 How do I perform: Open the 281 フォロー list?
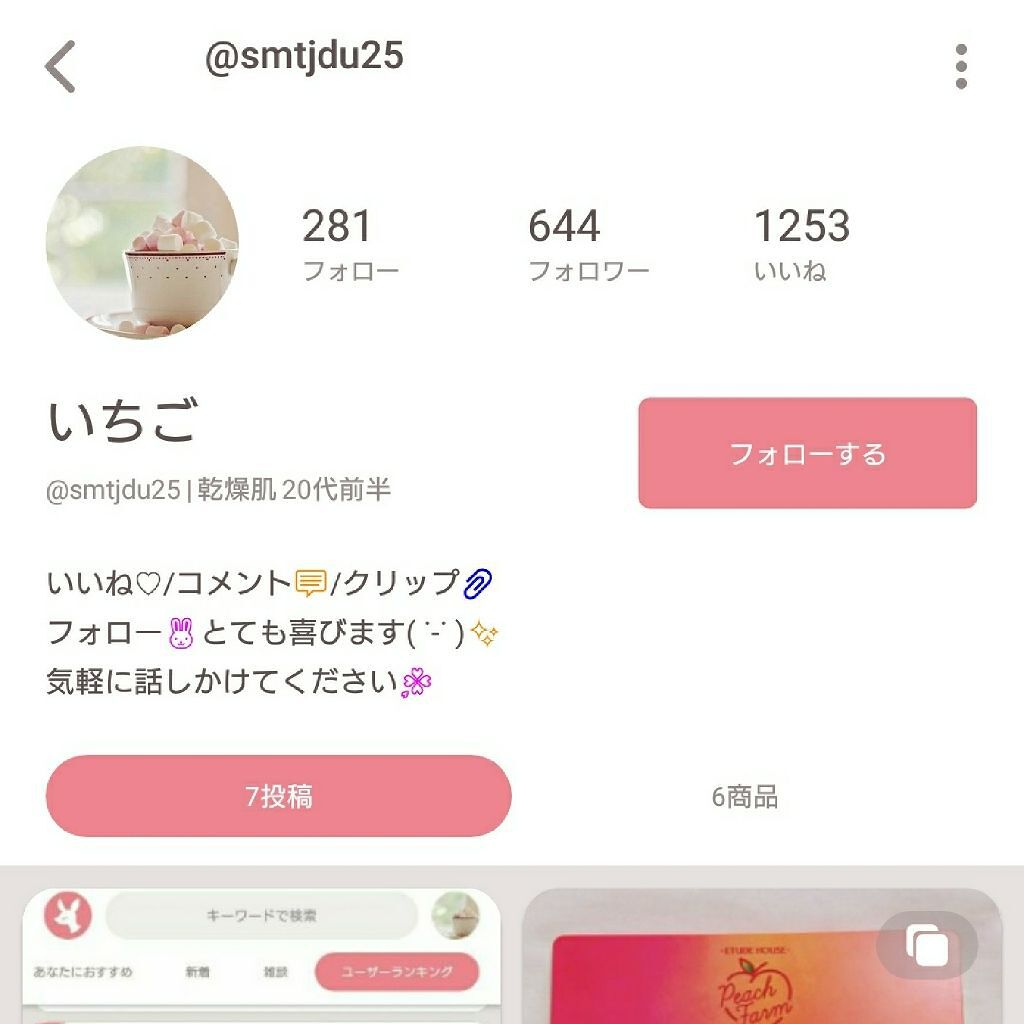point(349,244)
